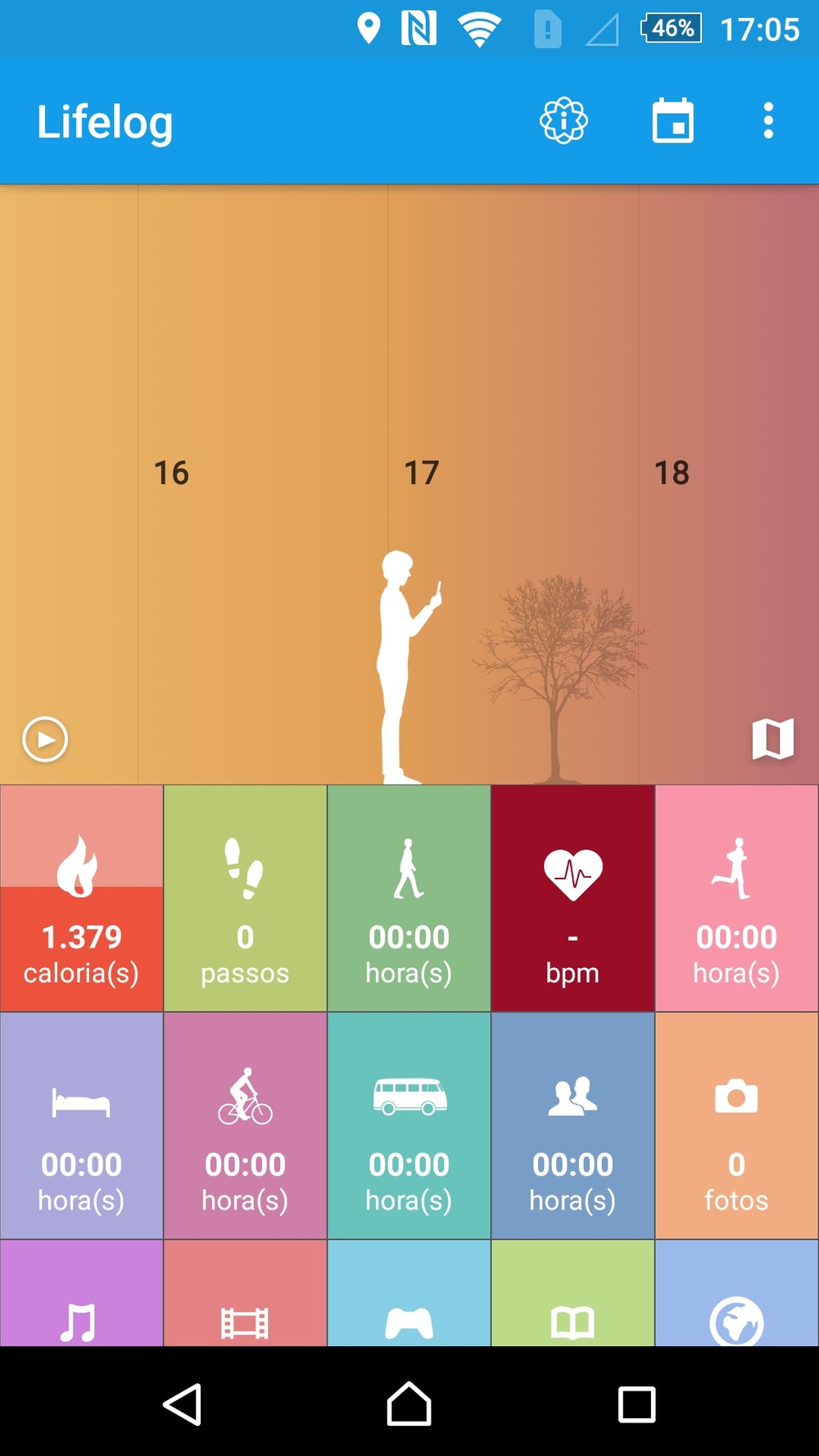This screenshot has height=1456, width=819.
Task: Open the map view
Action: (x=772, y=739)
